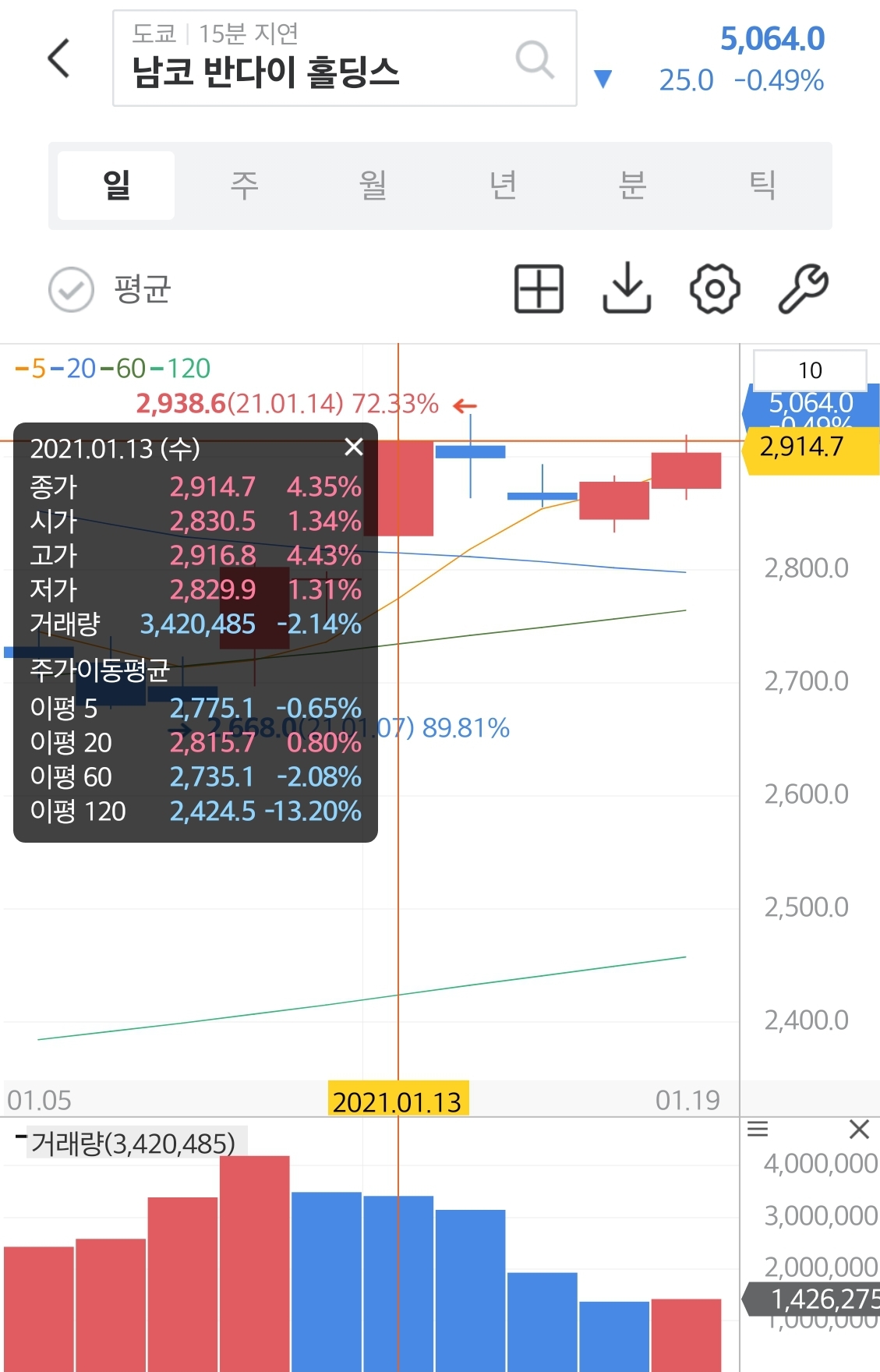Image resolution: width=880 pixels, height=1372 pixels.
Task: Go back using the top-left arrow
Action: coord(59,58)
